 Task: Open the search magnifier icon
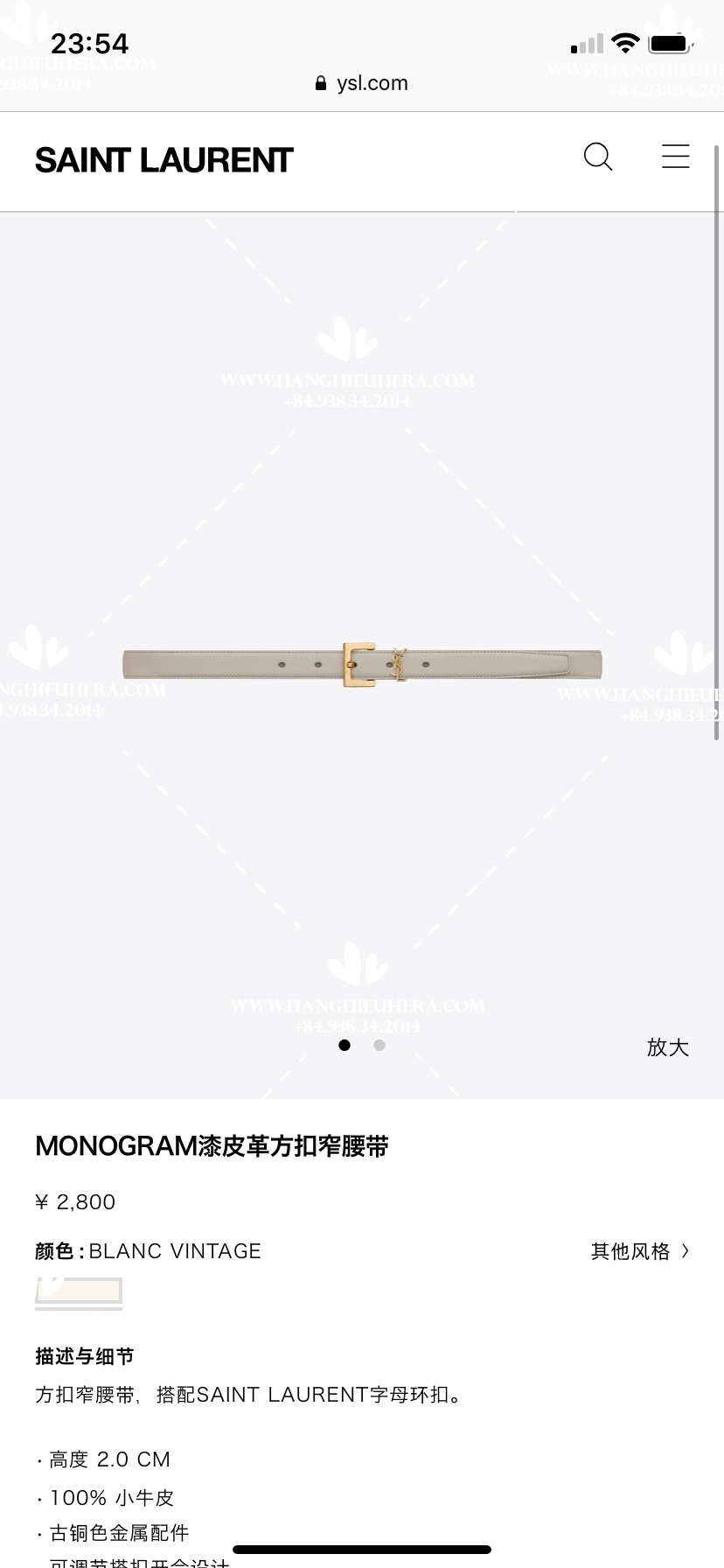coord(598,157)
